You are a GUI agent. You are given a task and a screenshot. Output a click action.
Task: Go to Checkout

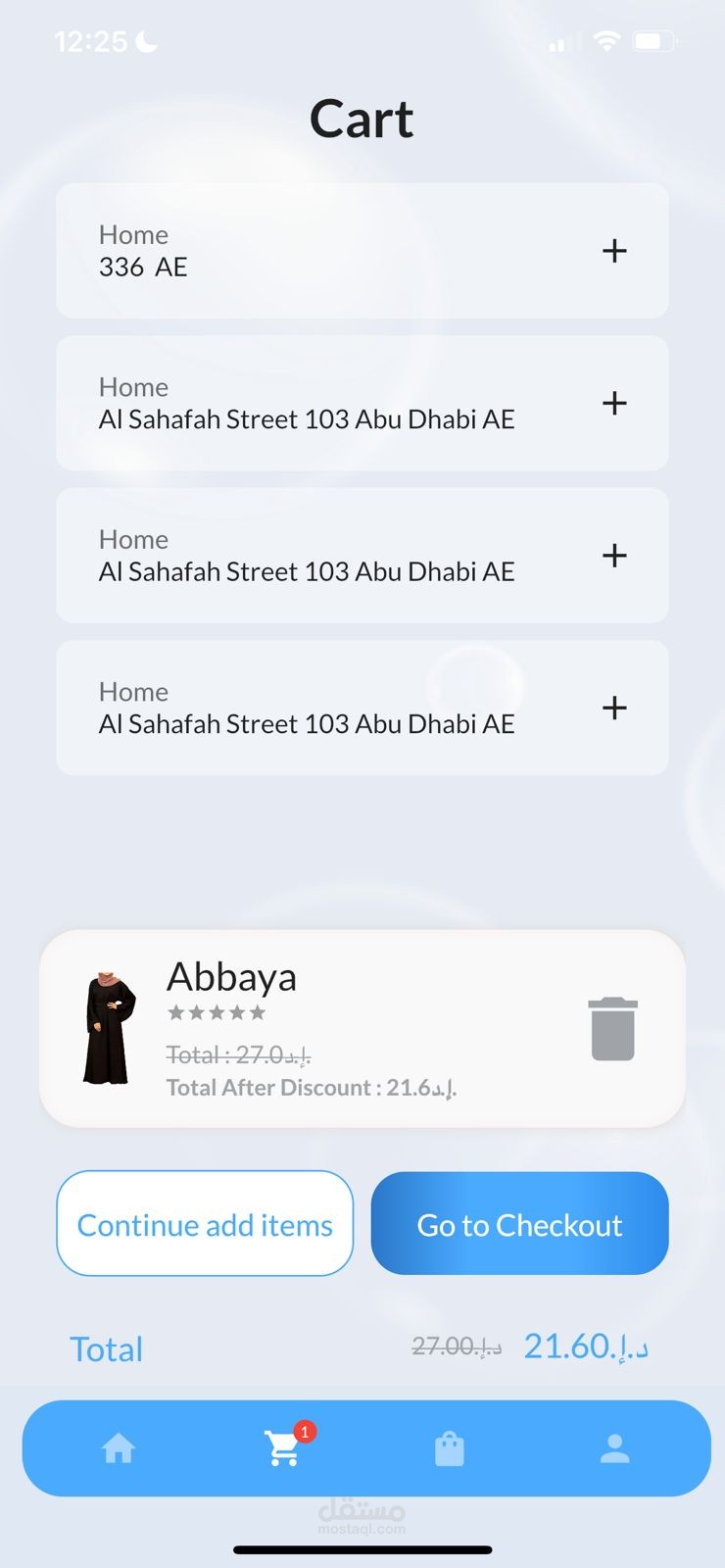coord(519,1224)
